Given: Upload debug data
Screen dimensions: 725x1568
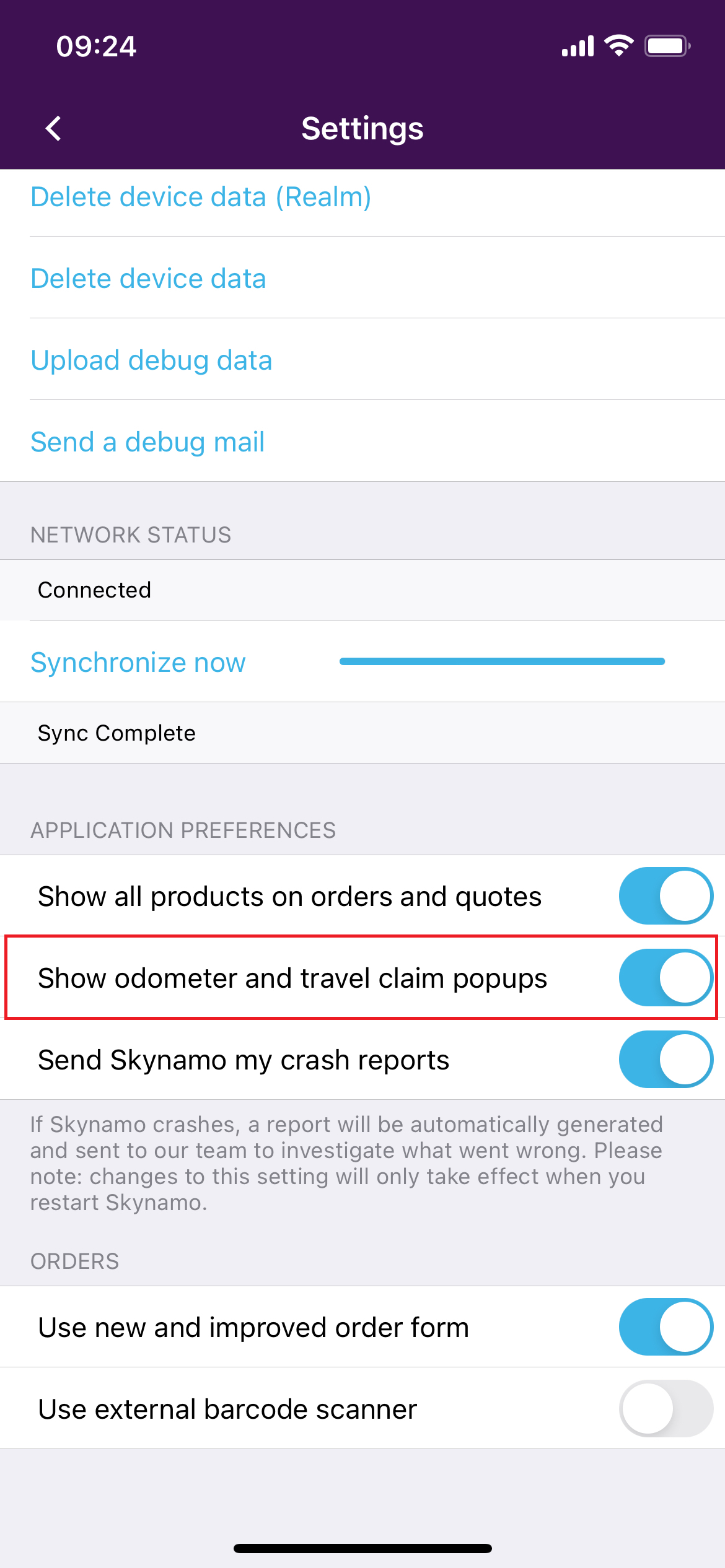Looking at the screenshot, I should coord(152,360).
